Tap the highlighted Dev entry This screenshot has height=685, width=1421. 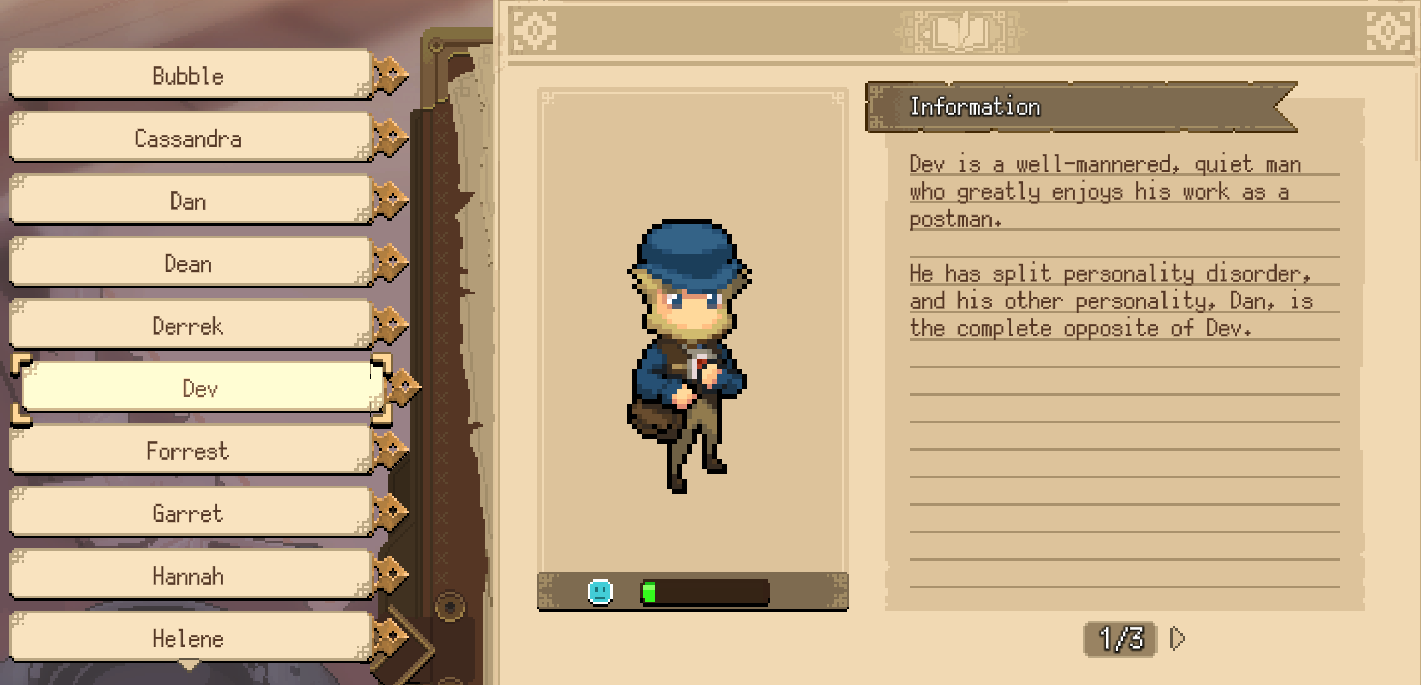coord(200,388)
